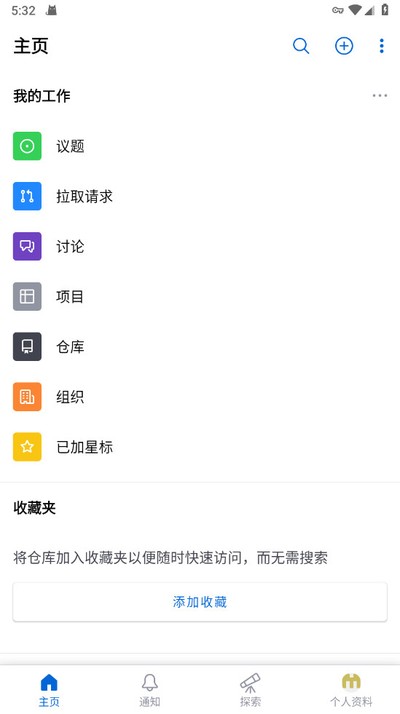Open 仓库 (Repositories)
Image resolution: width=400 pixels, height=714 pixels.
pos(200,347)
